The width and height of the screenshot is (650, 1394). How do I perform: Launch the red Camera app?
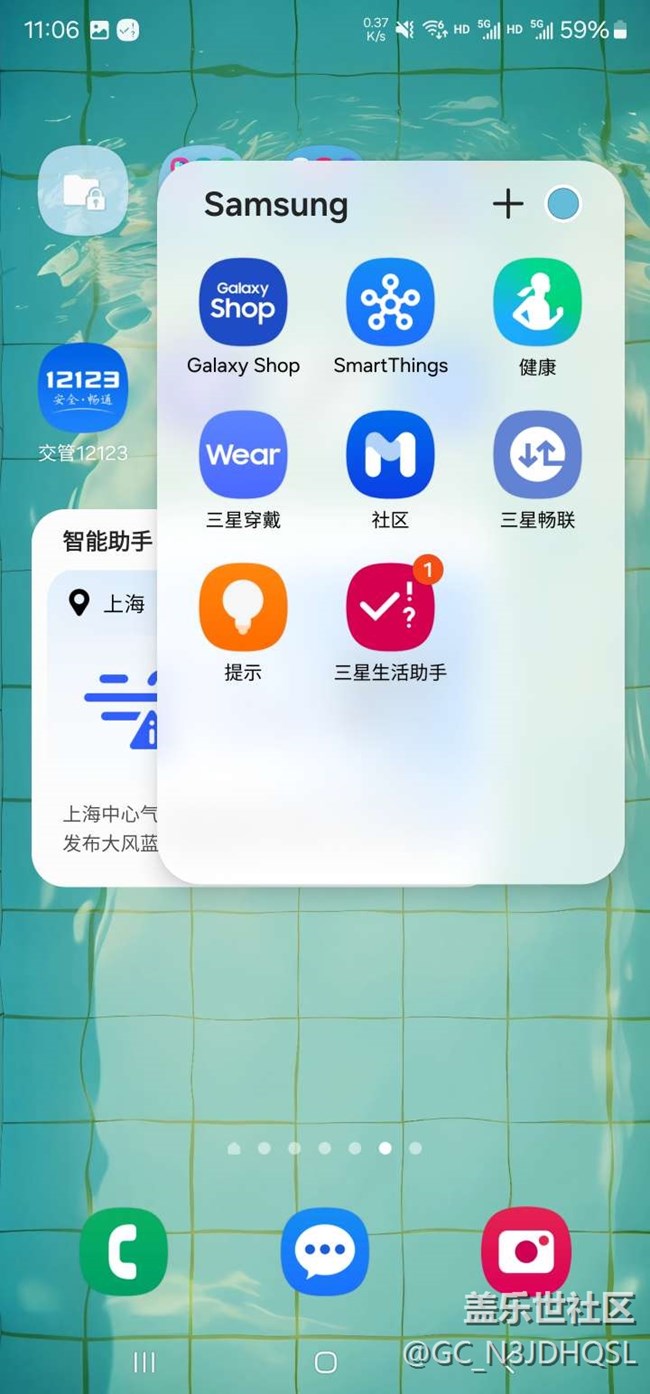click(x=526, y=1251)
